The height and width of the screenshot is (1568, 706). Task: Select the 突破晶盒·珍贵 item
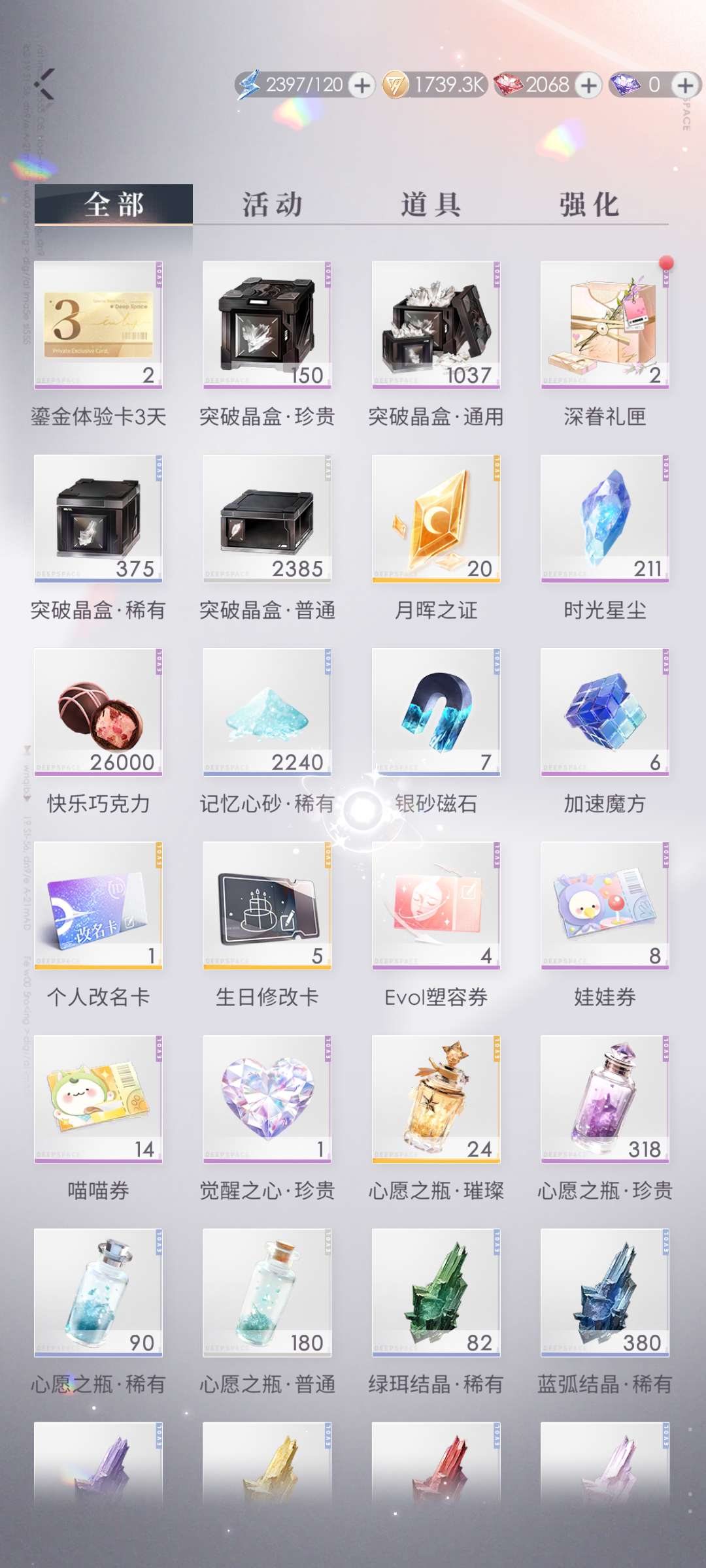click(x=267, y=325)
